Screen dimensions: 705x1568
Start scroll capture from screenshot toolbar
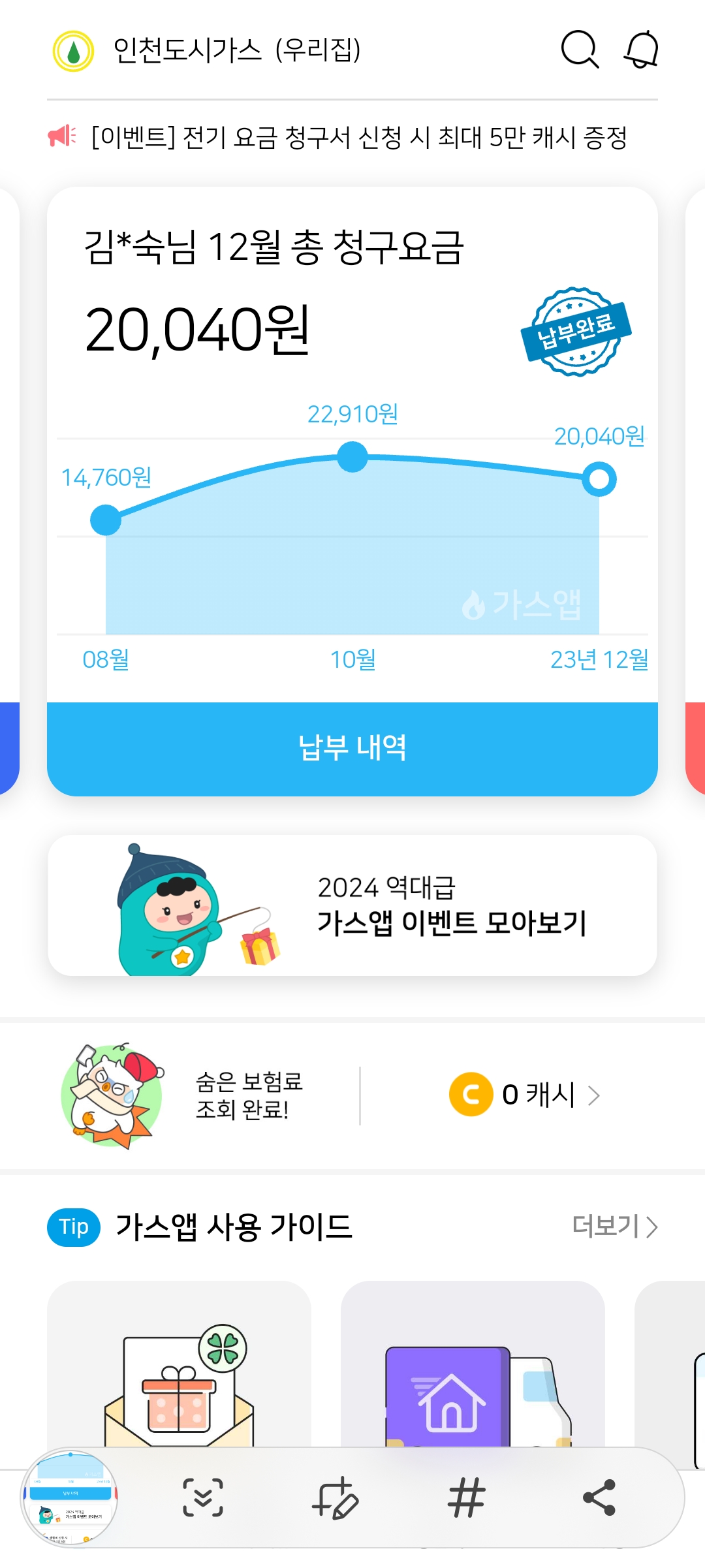point(203,1497)
